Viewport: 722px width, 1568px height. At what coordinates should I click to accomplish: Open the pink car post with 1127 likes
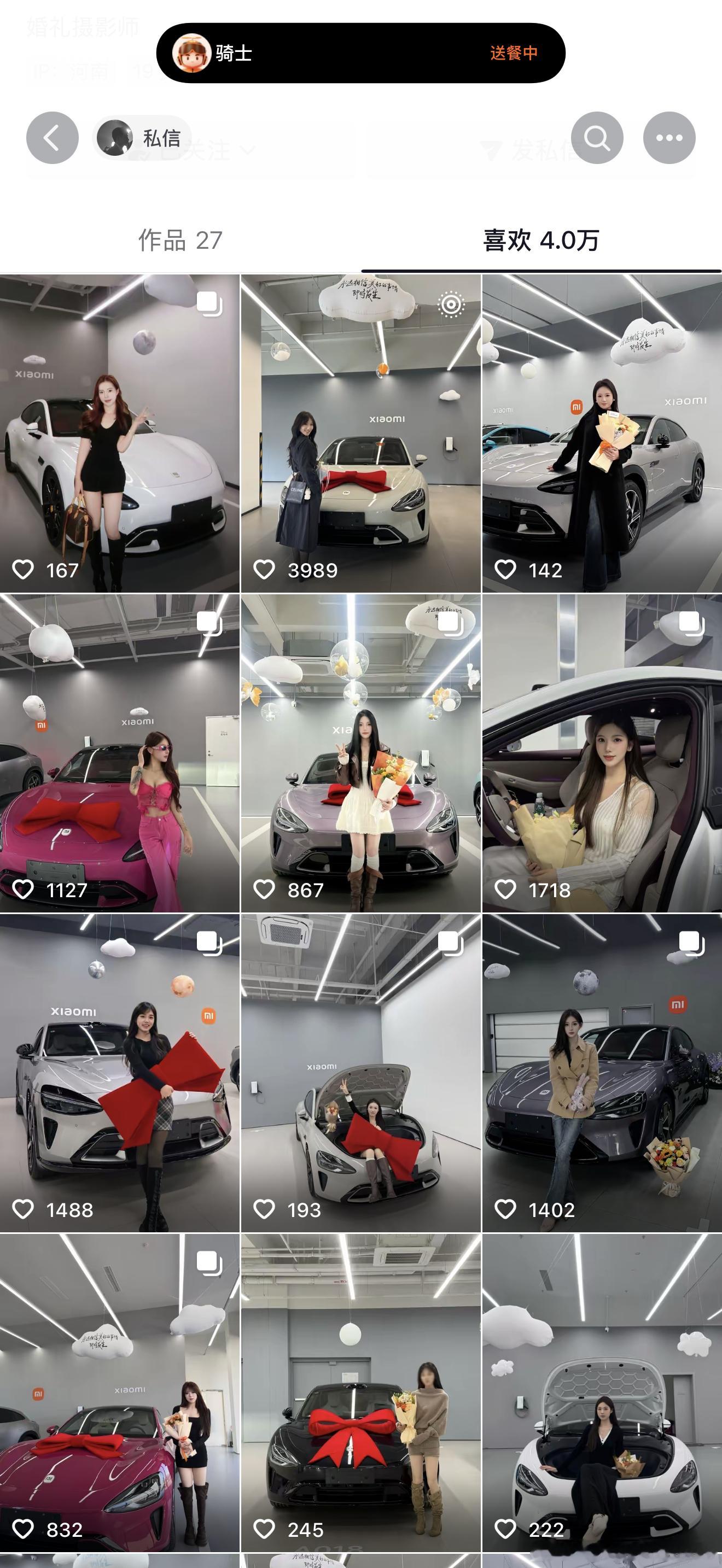(119, 753)
